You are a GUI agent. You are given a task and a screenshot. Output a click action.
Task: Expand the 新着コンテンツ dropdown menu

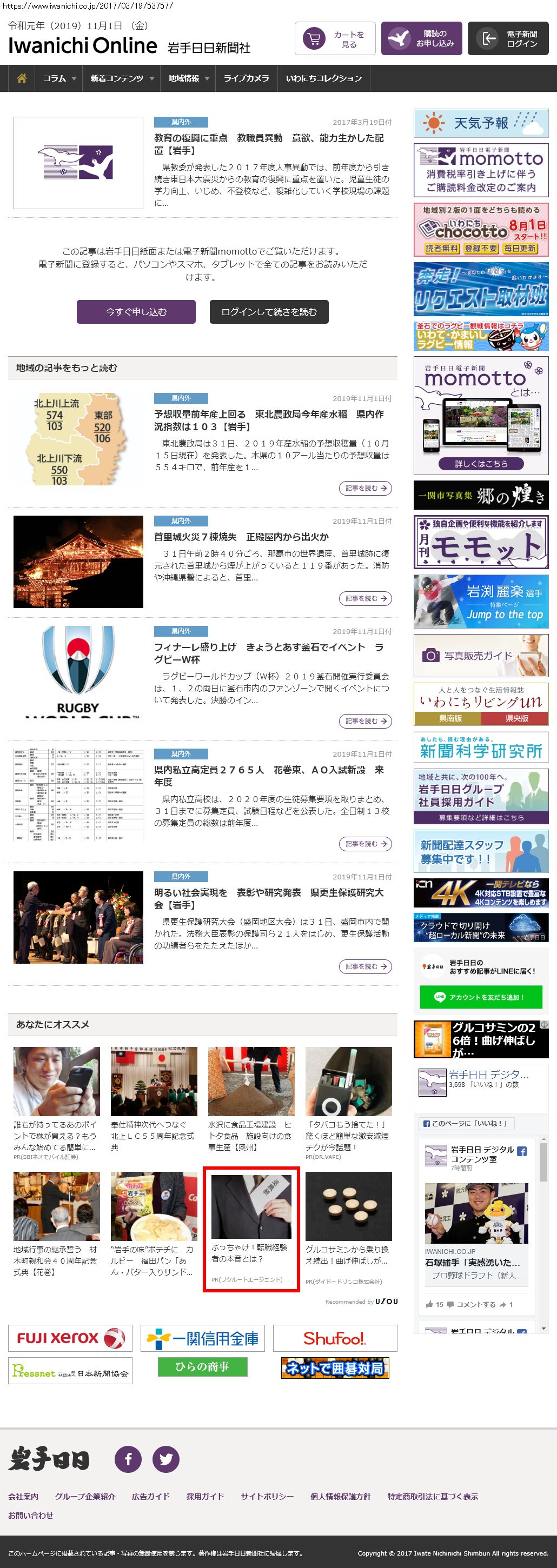121,78
